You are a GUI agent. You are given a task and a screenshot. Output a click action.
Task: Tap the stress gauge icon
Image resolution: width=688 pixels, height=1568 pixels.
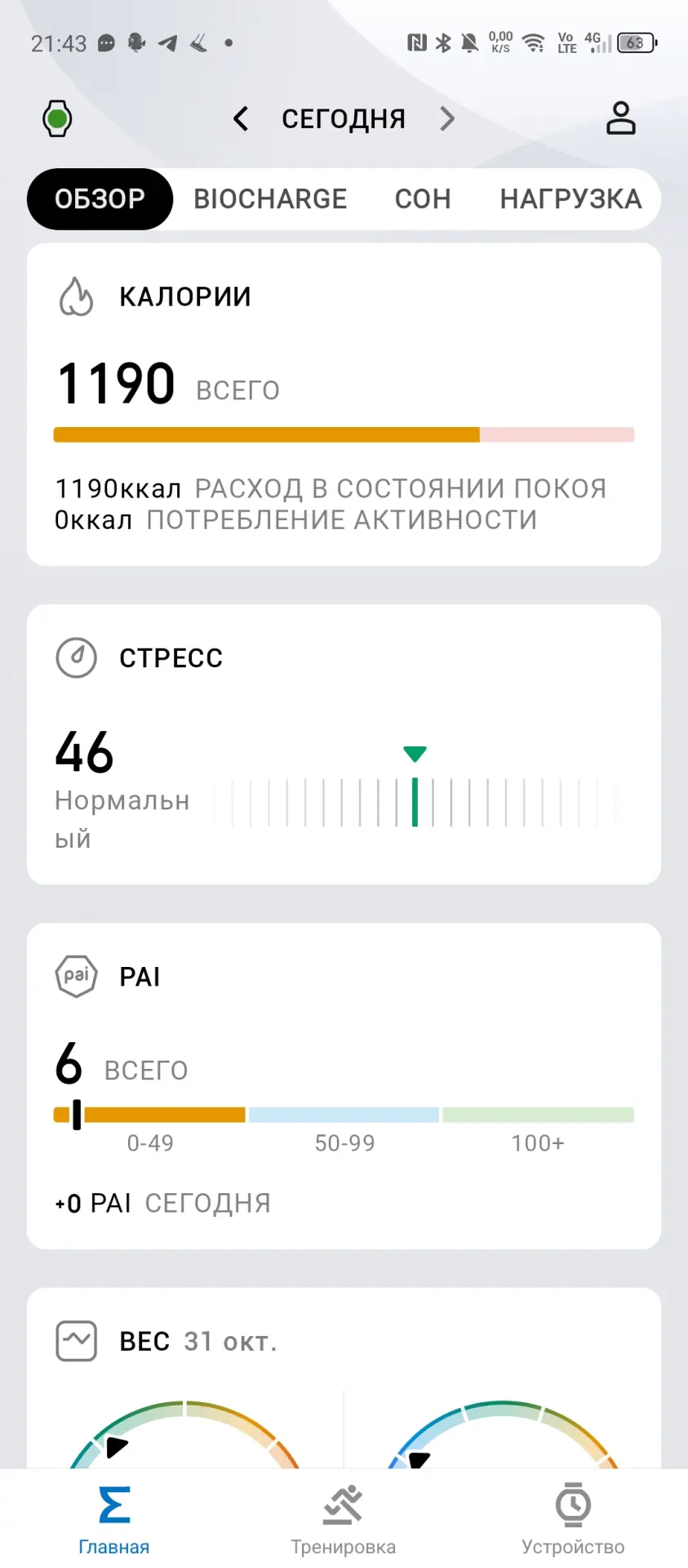[x=76, y=657]
